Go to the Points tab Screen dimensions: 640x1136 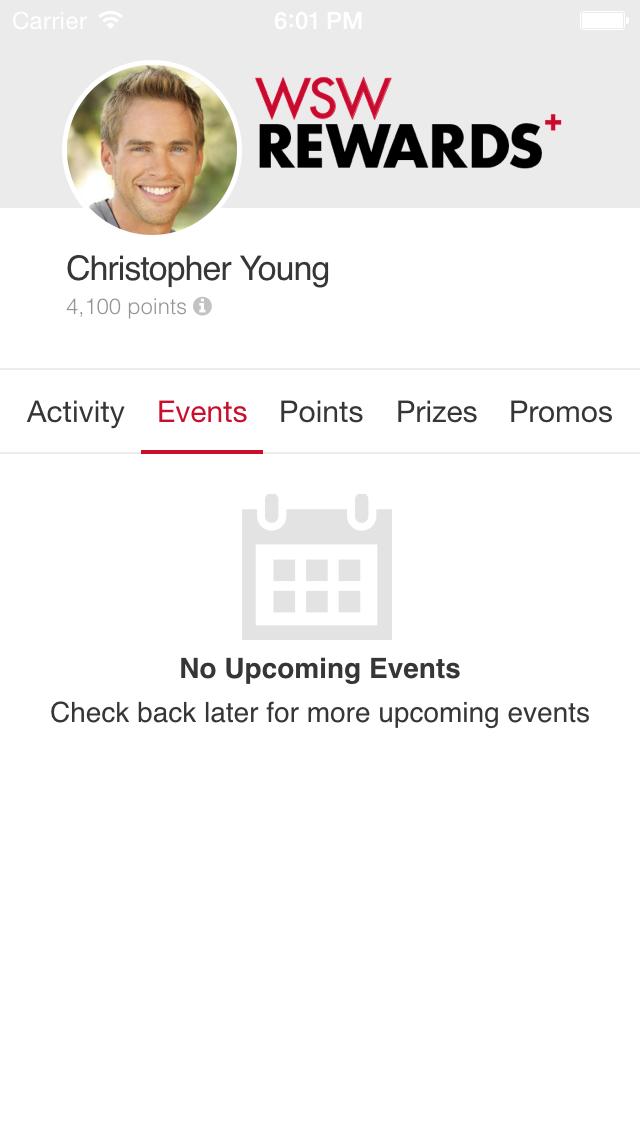coord(321,412)
